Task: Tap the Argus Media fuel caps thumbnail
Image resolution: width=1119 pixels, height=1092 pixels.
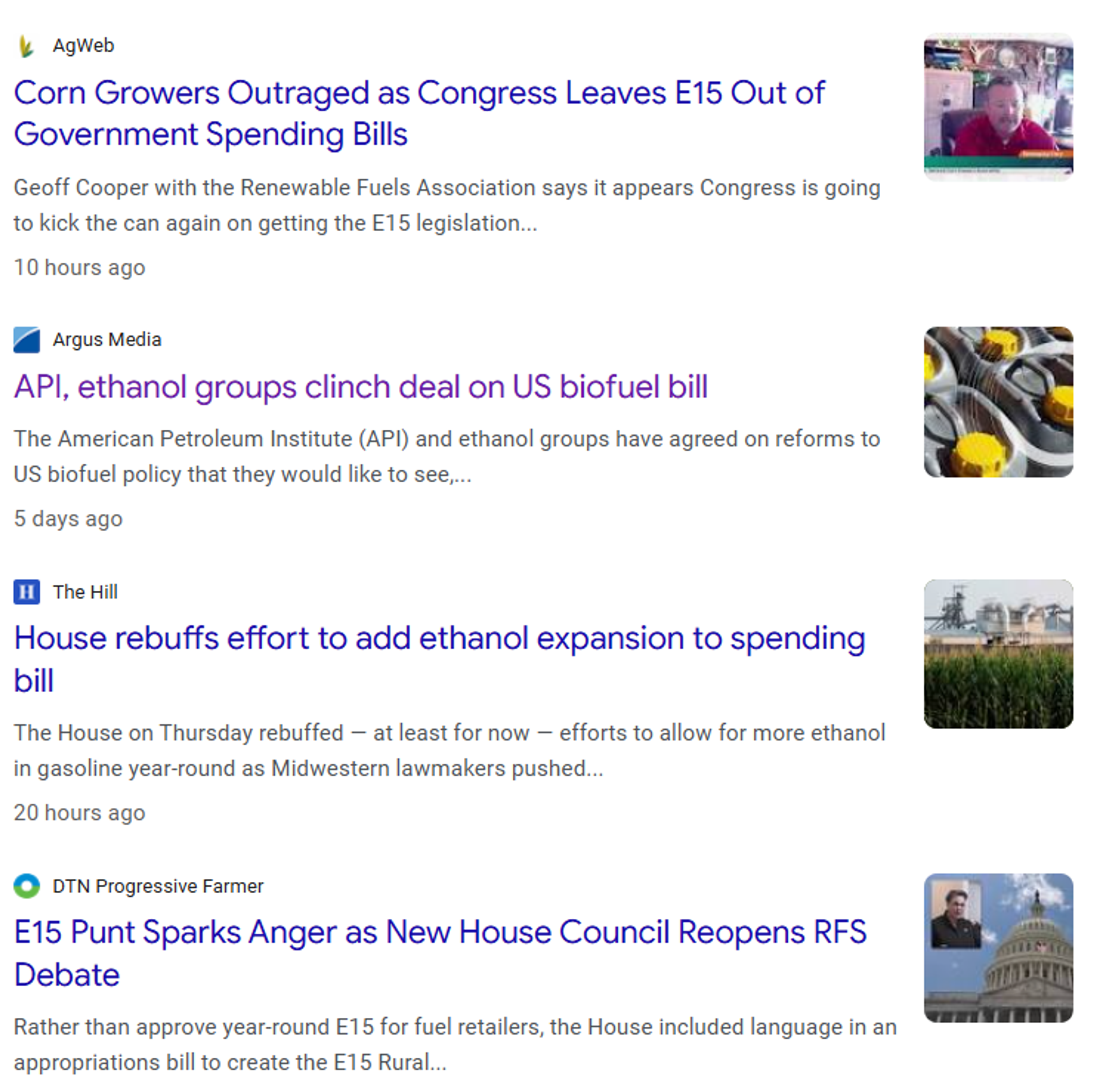Action: tap(998, 402)
